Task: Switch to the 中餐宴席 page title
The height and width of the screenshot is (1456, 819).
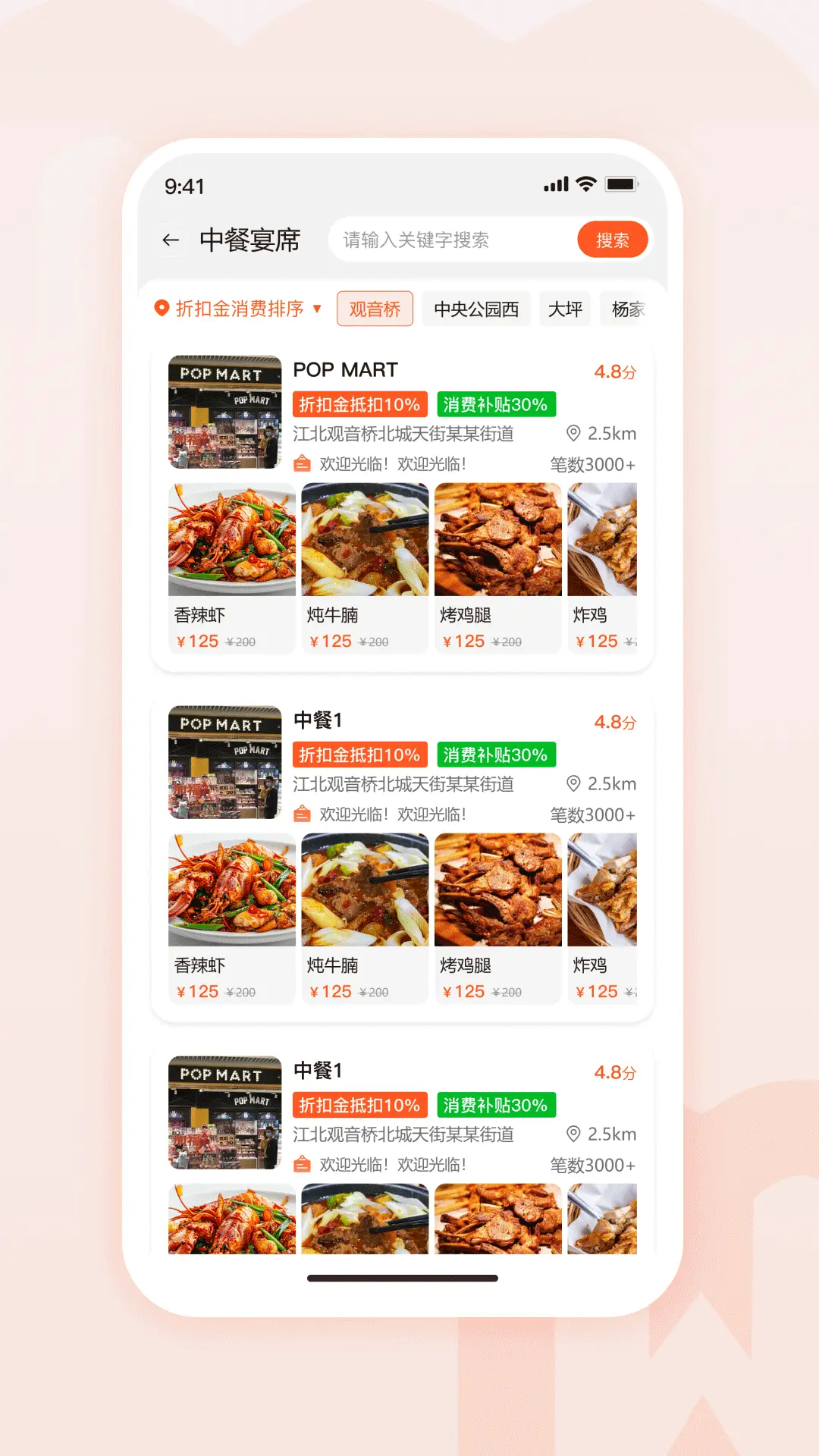Action: pos(249,240)
